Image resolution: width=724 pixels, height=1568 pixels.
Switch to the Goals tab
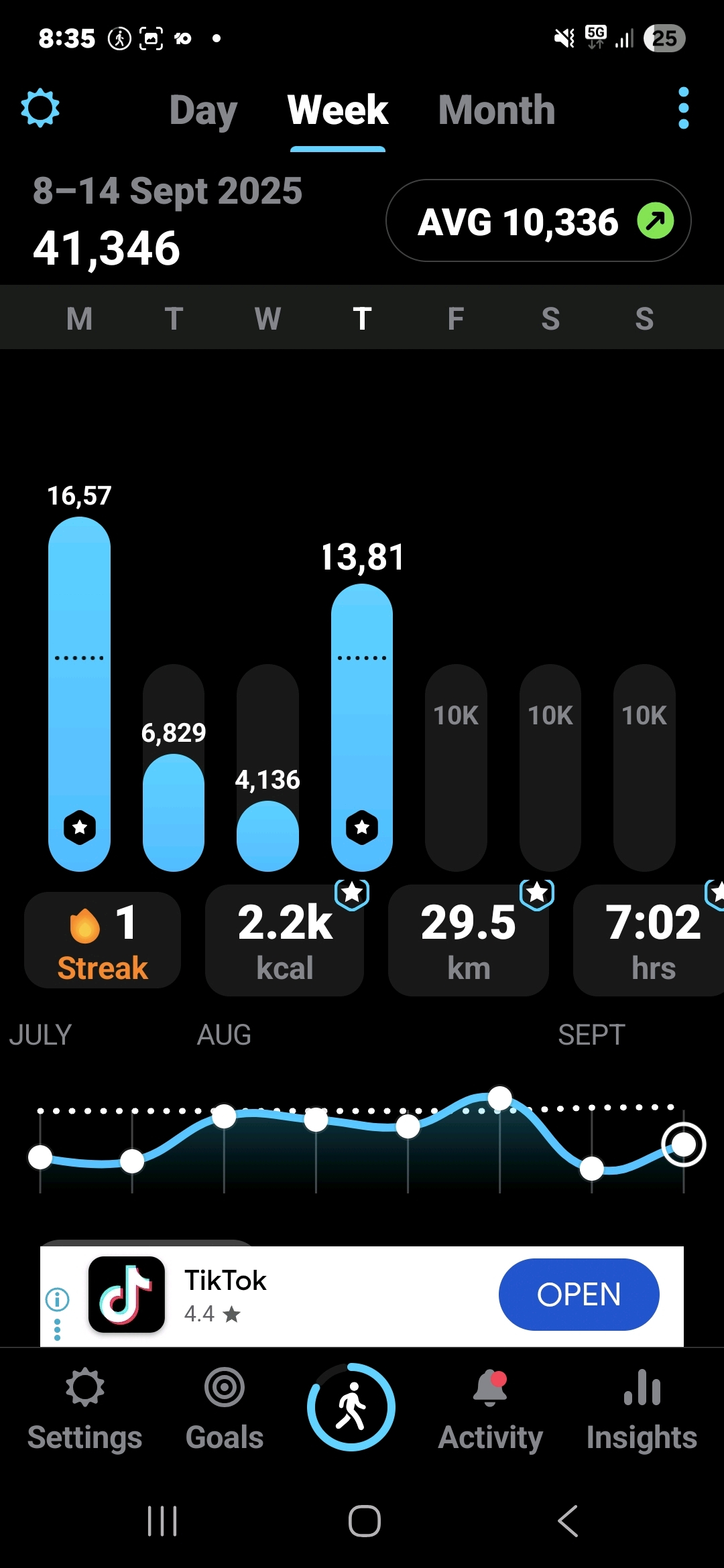[x=225, y=1410]
